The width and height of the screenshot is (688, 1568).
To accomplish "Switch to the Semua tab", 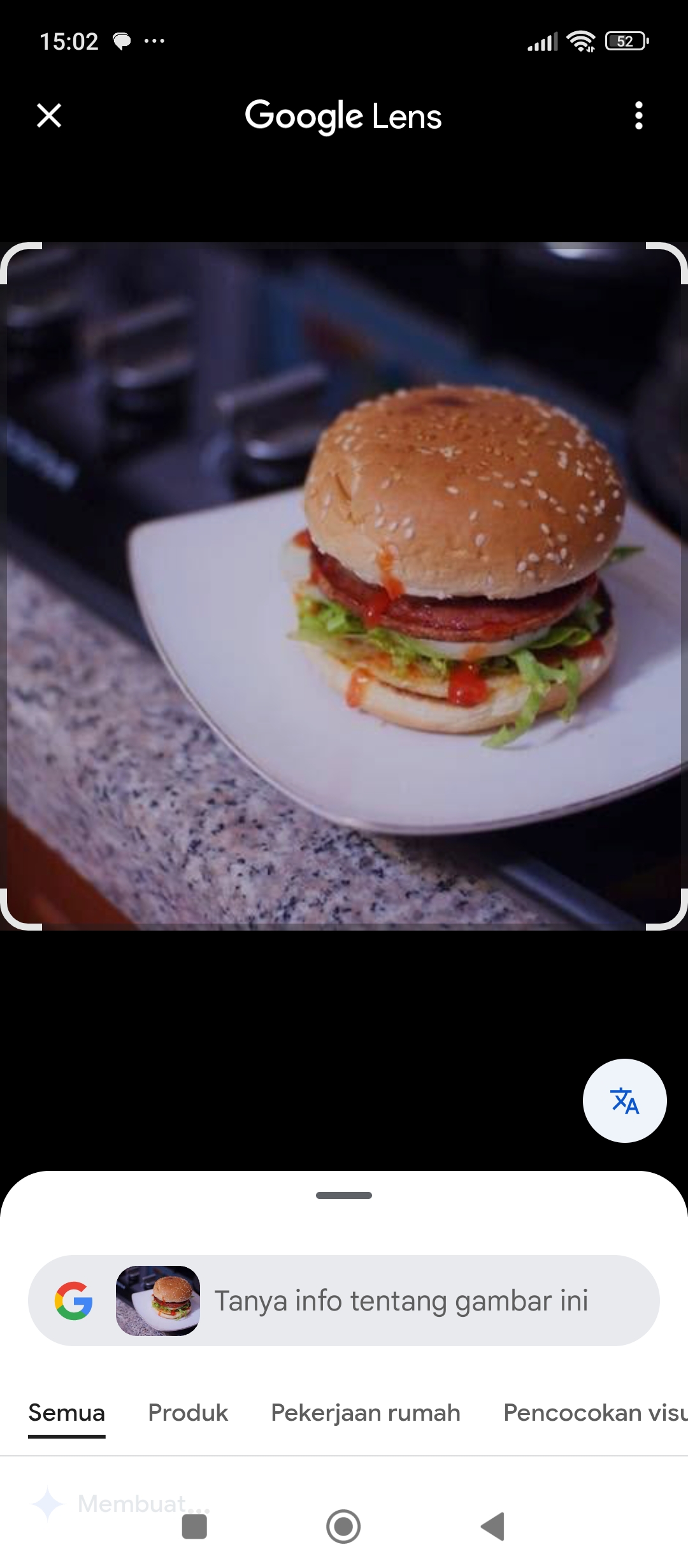I will (66, 1413).
